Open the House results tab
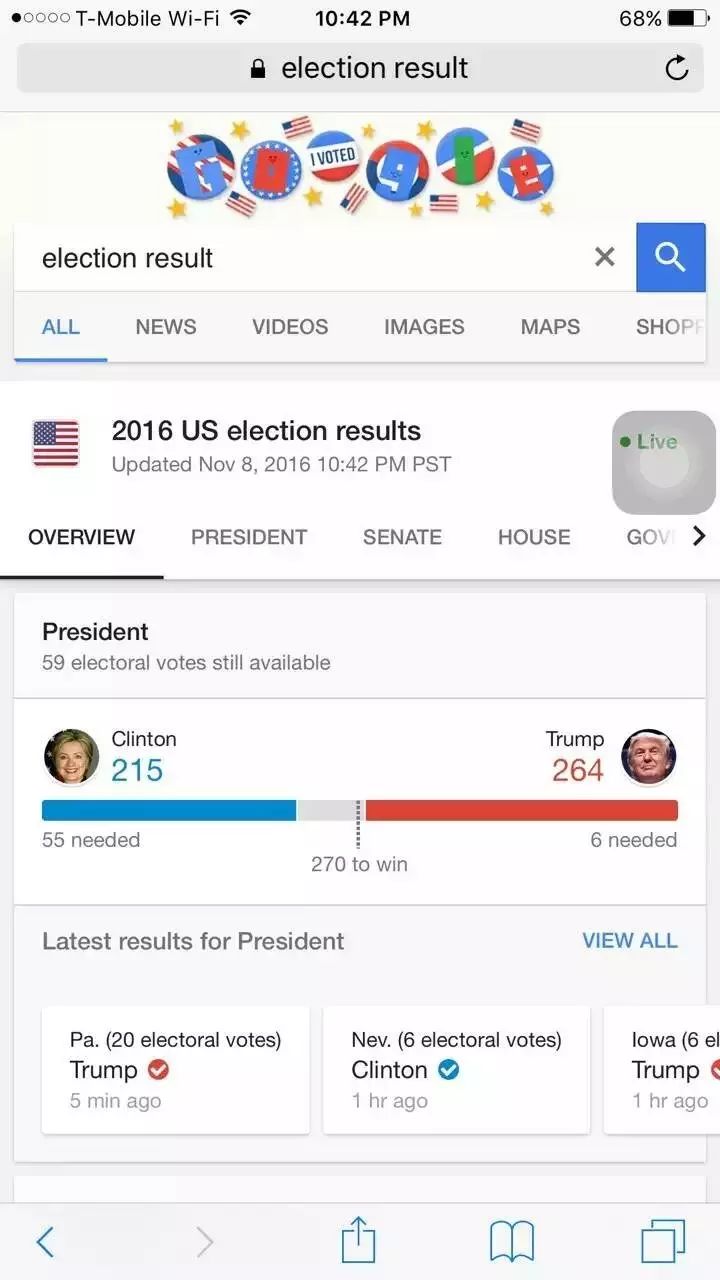This screenshot has height=1280, width=720. [x=534, y=537]
